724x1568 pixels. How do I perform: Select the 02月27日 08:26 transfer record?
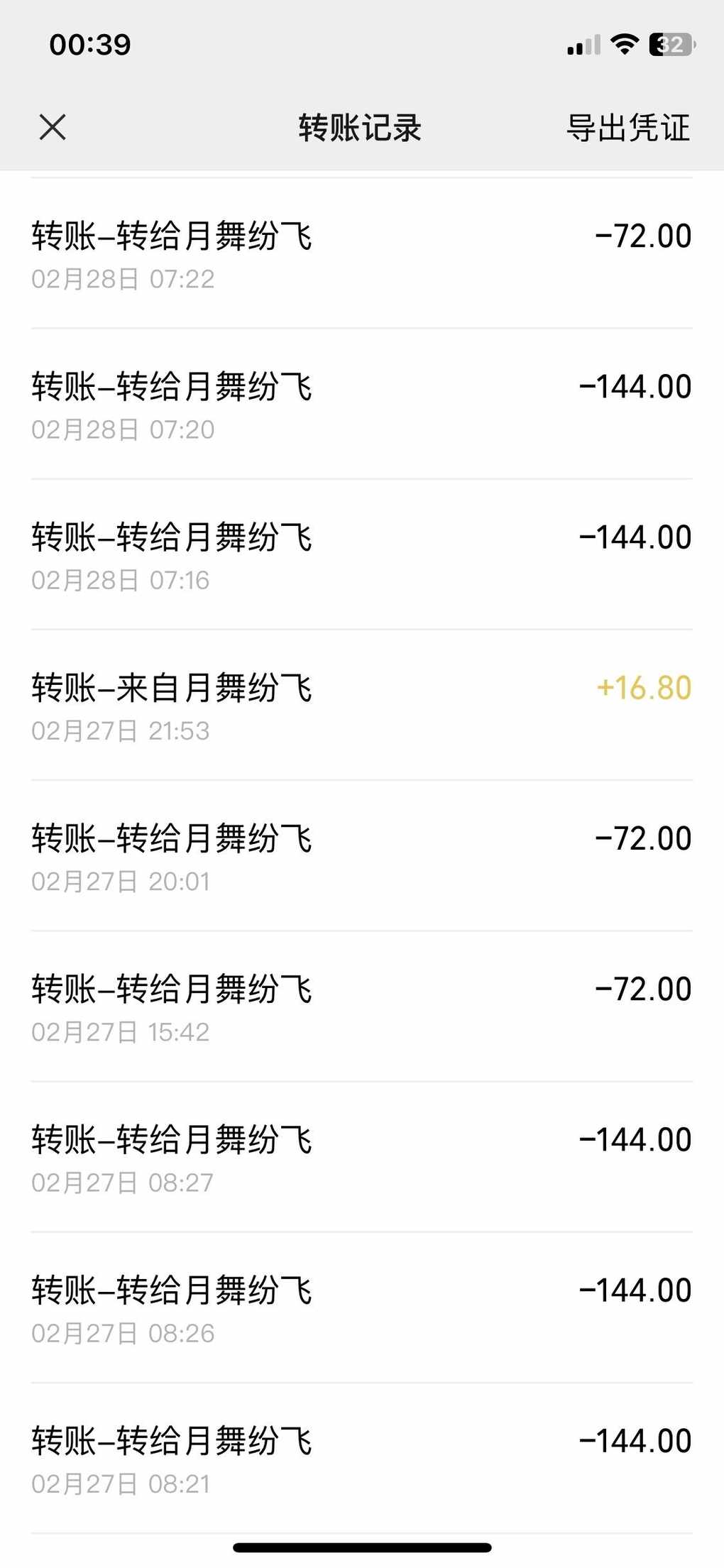[x=362, y=1307]
